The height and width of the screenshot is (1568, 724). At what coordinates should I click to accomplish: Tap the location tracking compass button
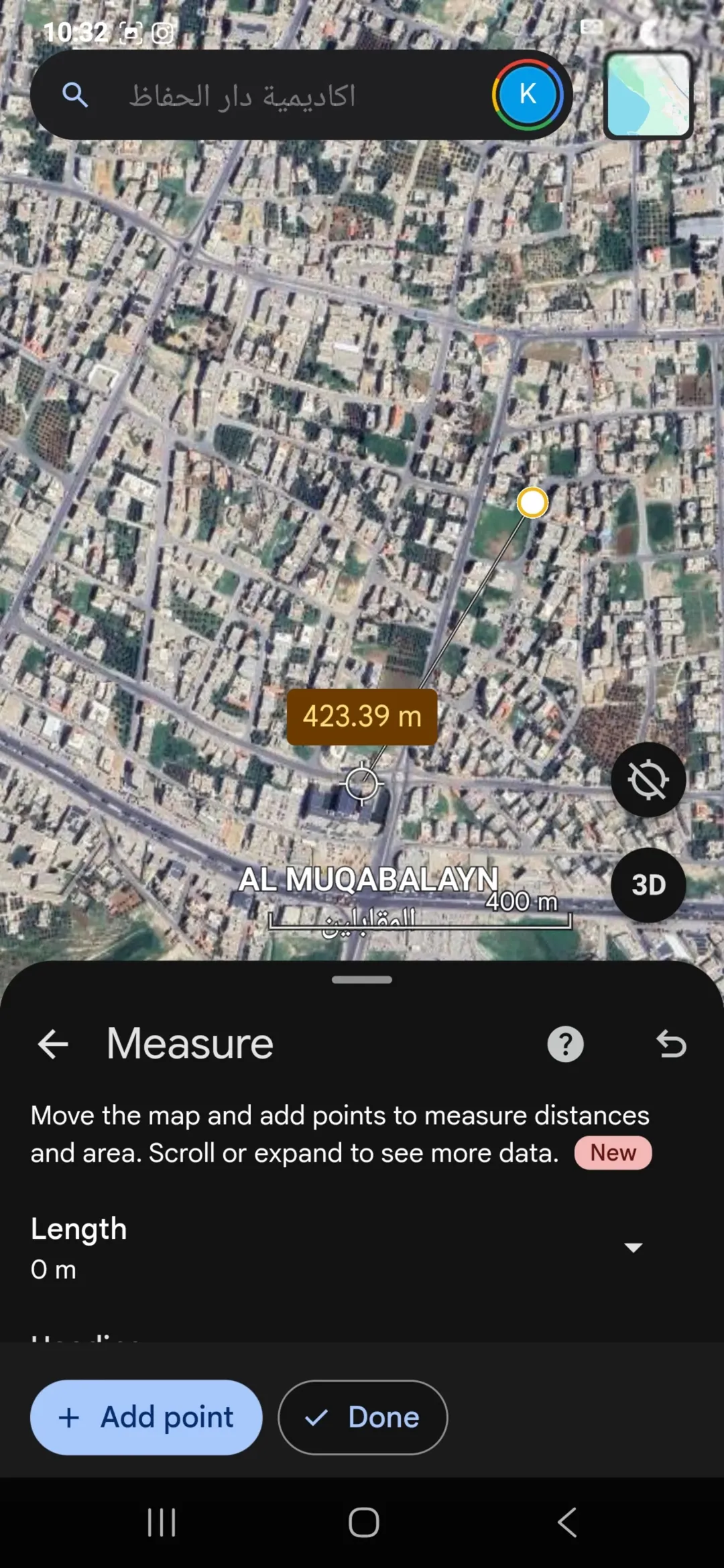pos(648,780)
